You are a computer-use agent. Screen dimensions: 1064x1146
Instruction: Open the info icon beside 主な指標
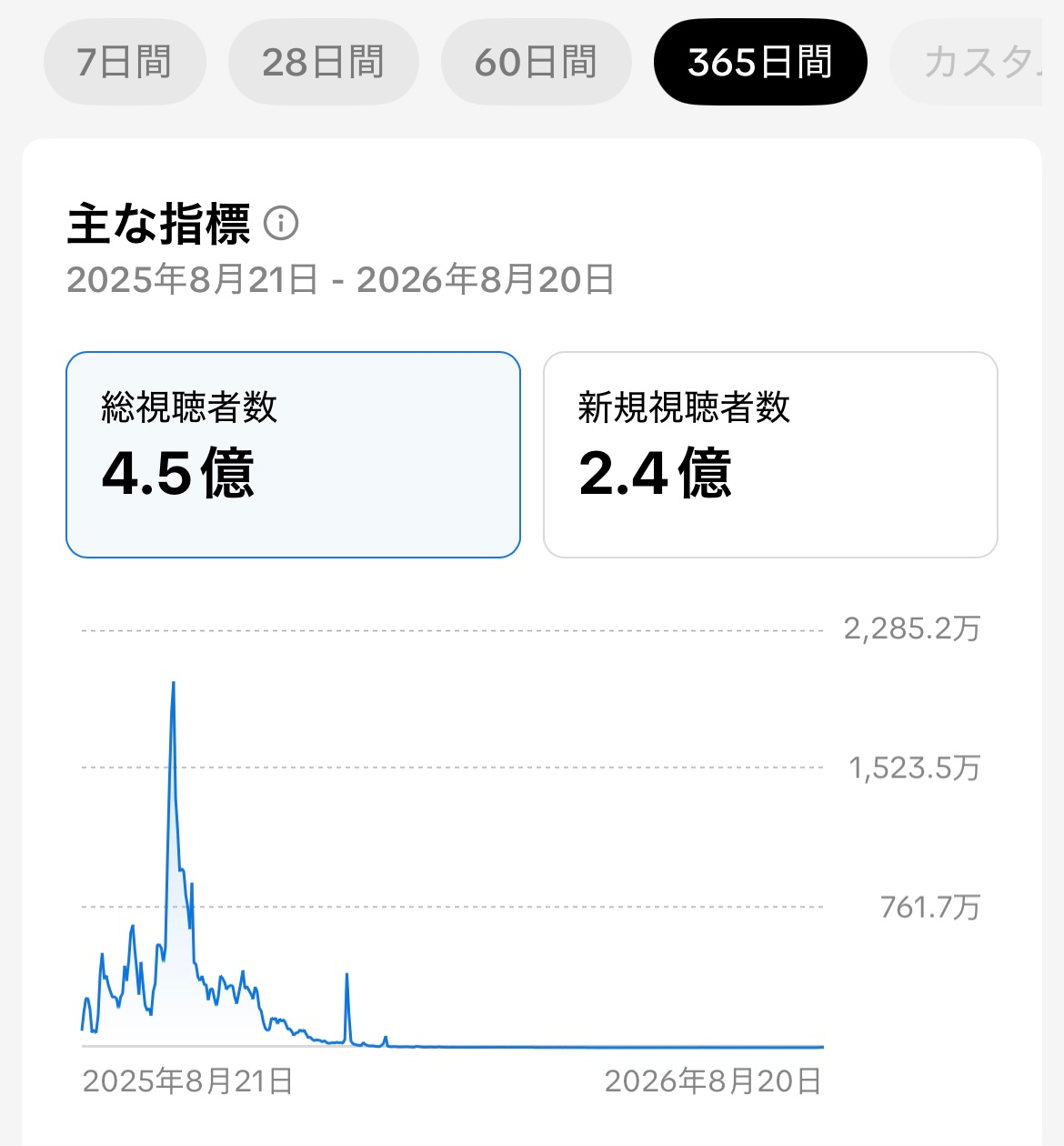pos(281,223)
